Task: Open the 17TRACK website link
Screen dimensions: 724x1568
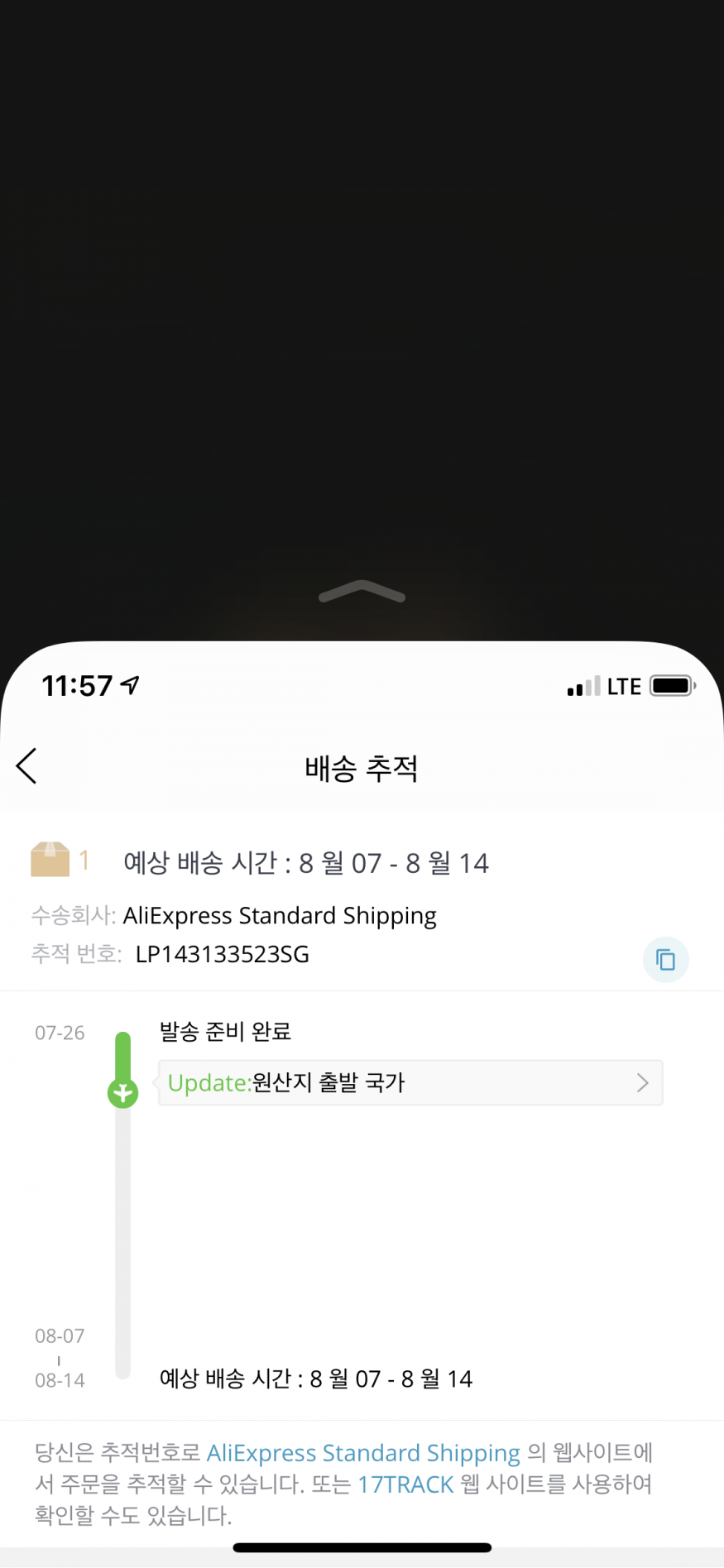Action: [405, 1484]
